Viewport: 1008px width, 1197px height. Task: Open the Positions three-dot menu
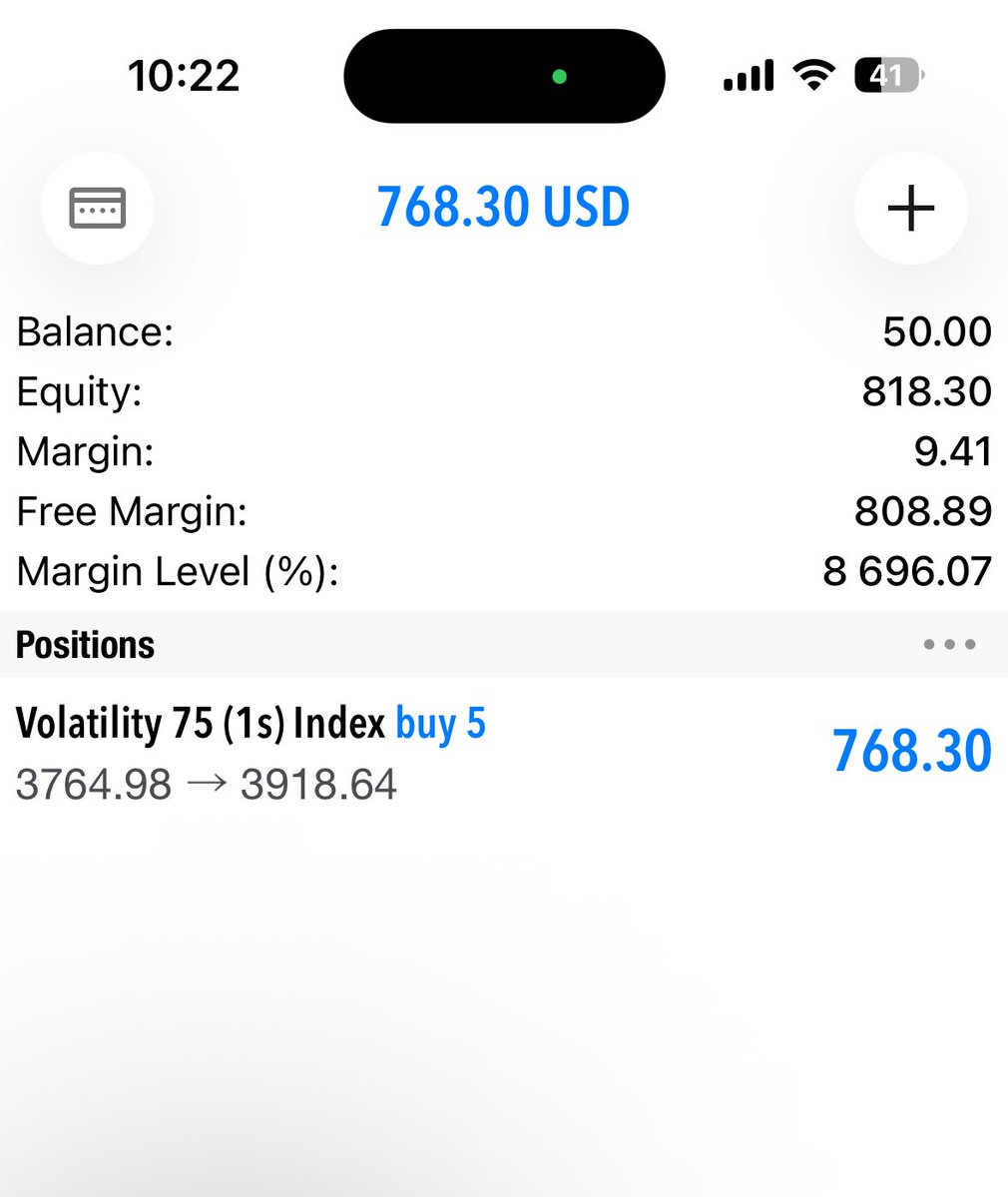tap(949, 645)
